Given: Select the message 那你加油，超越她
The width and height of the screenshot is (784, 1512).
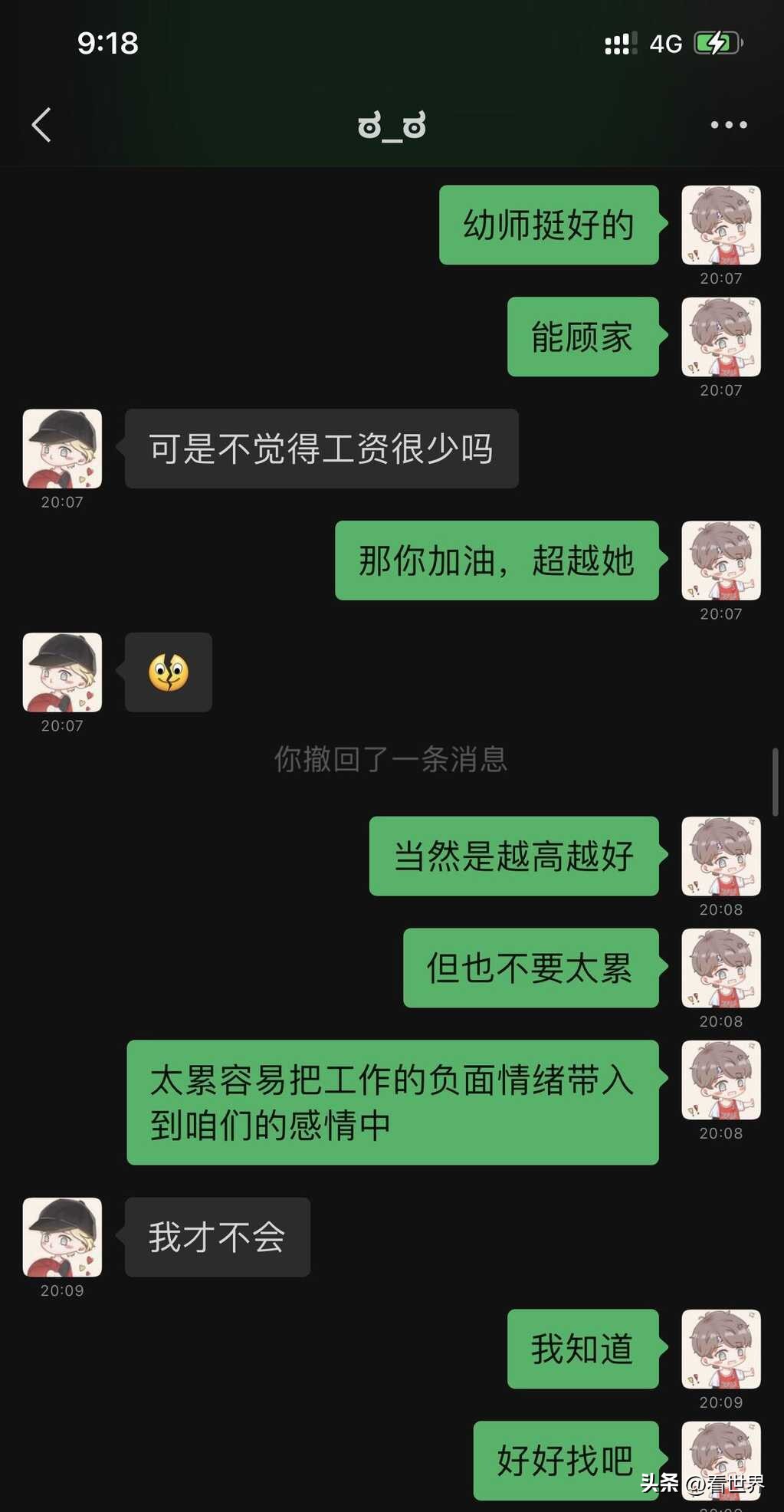Looking at the screenshot, I should [495, 560].
